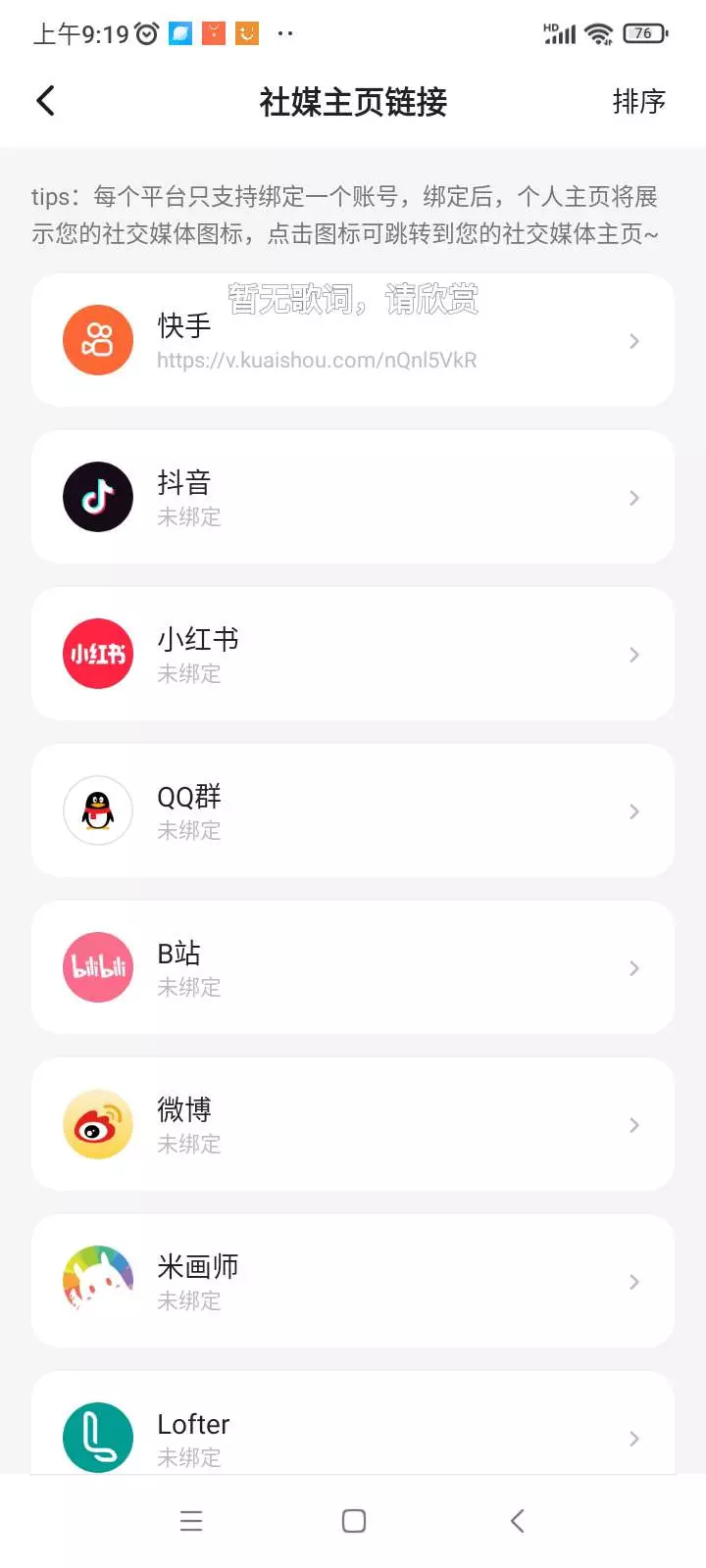
Task: Select the 小红书 row
Action: pyautogui.click(x=353, y=654)
